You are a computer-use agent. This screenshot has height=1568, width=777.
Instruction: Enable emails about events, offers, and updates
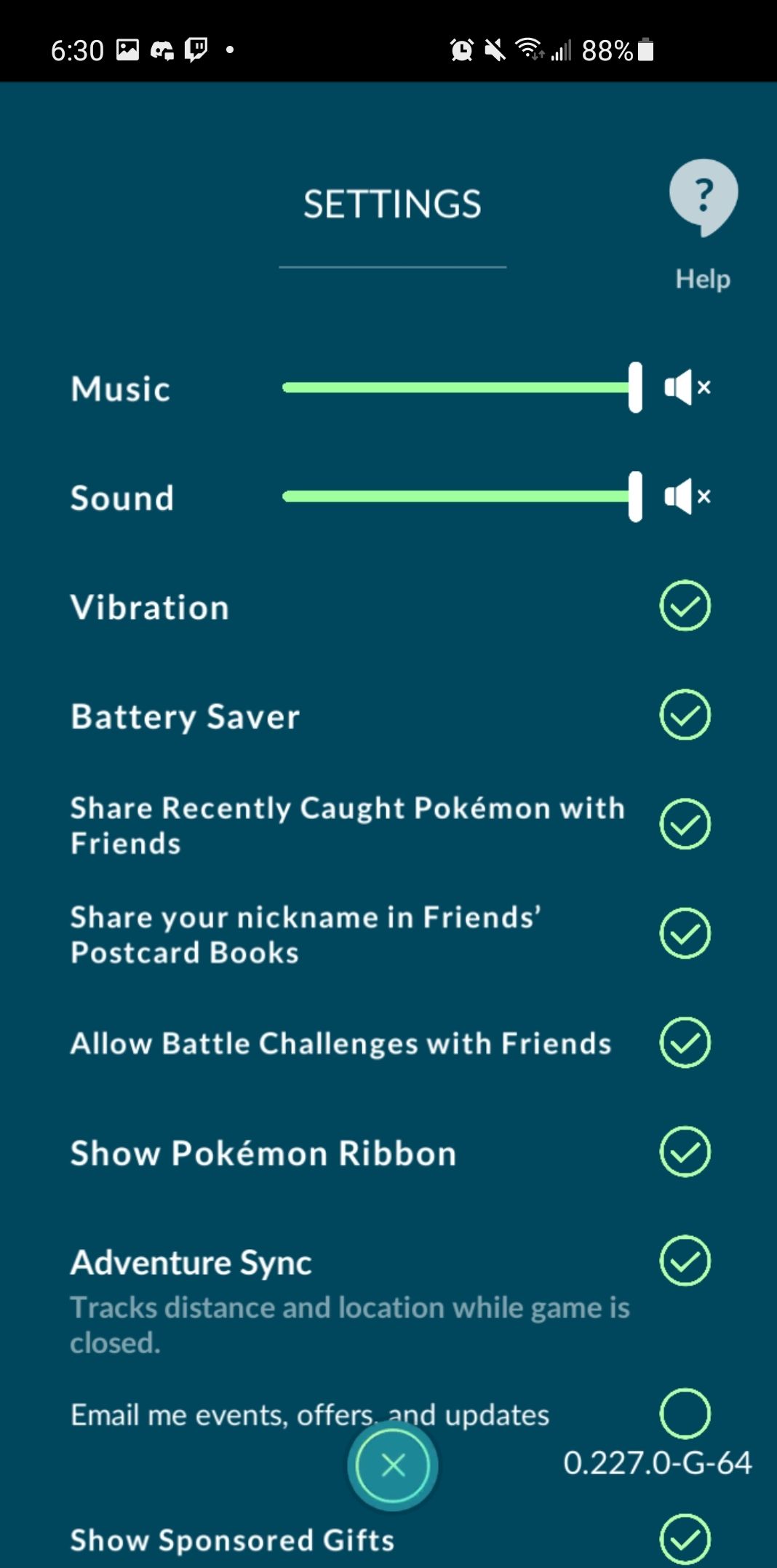(685, 1414)
